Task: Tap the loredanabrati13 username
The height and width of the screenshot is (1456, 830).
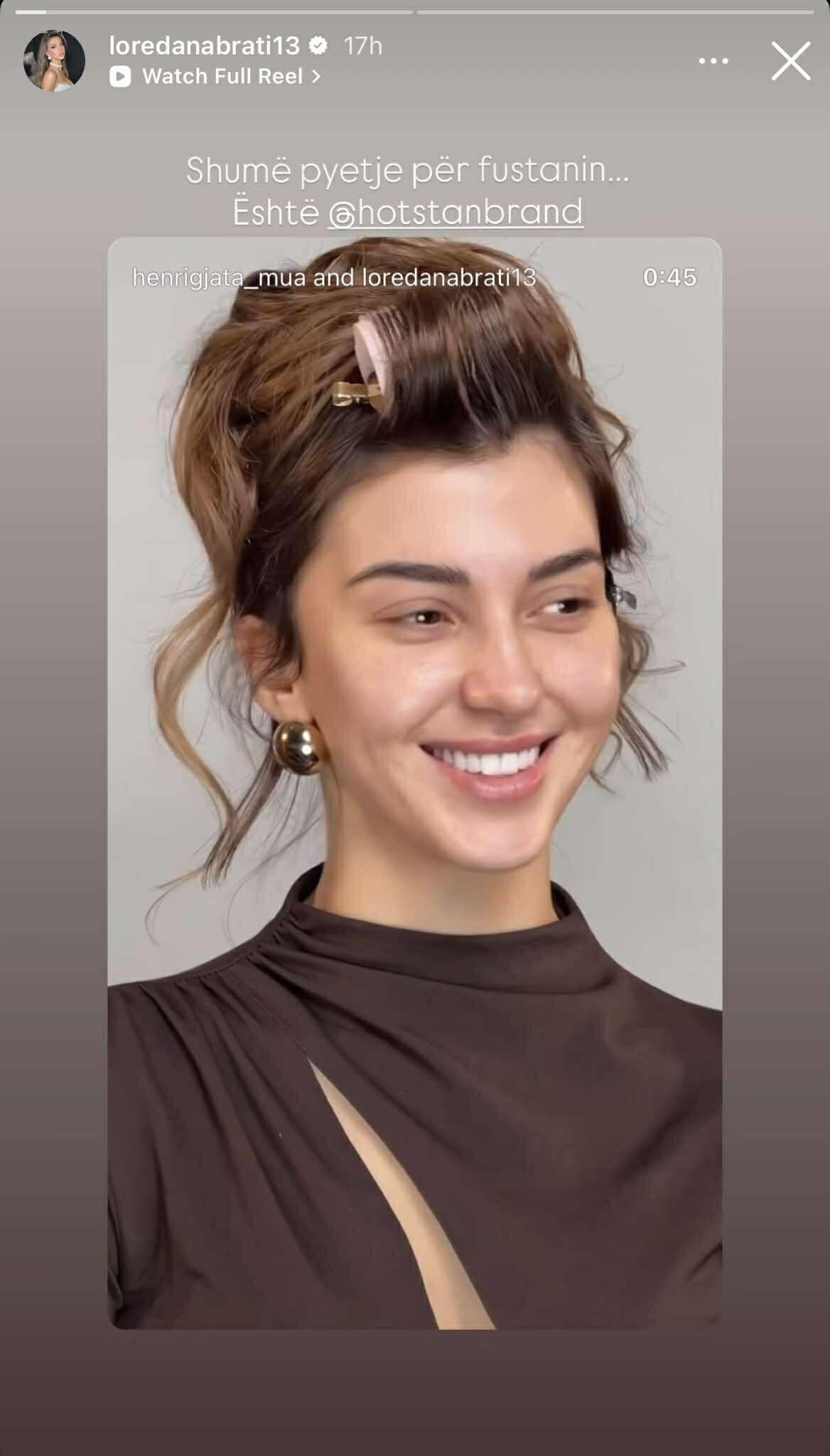Action: [x=205, y=45]
